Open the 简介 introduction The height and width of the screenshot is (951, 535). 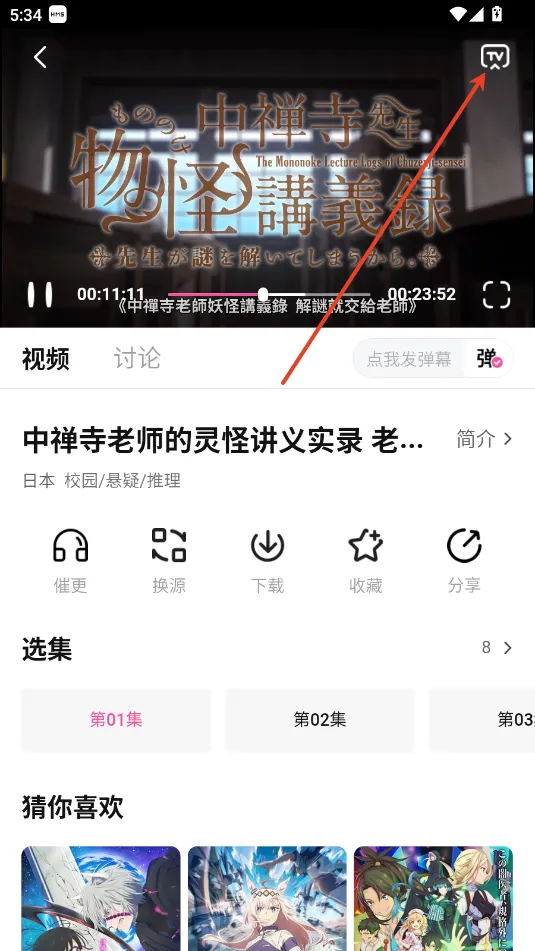coord(485,439)
